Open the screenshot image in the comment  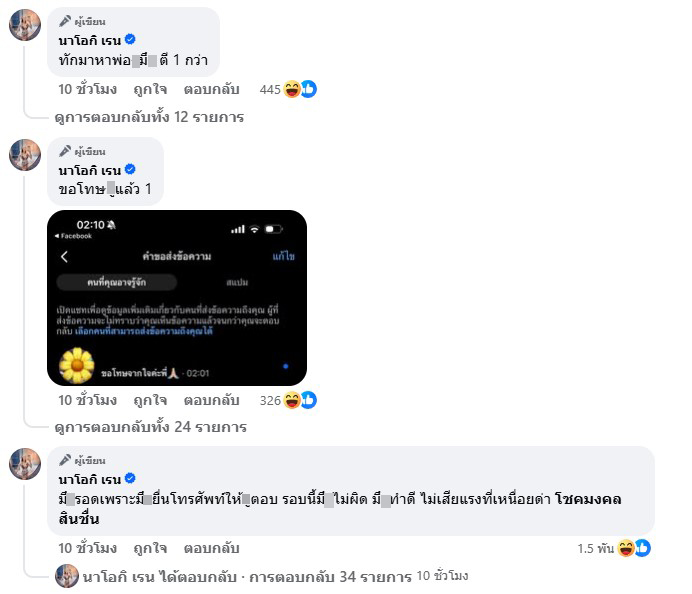click(177, 297)
